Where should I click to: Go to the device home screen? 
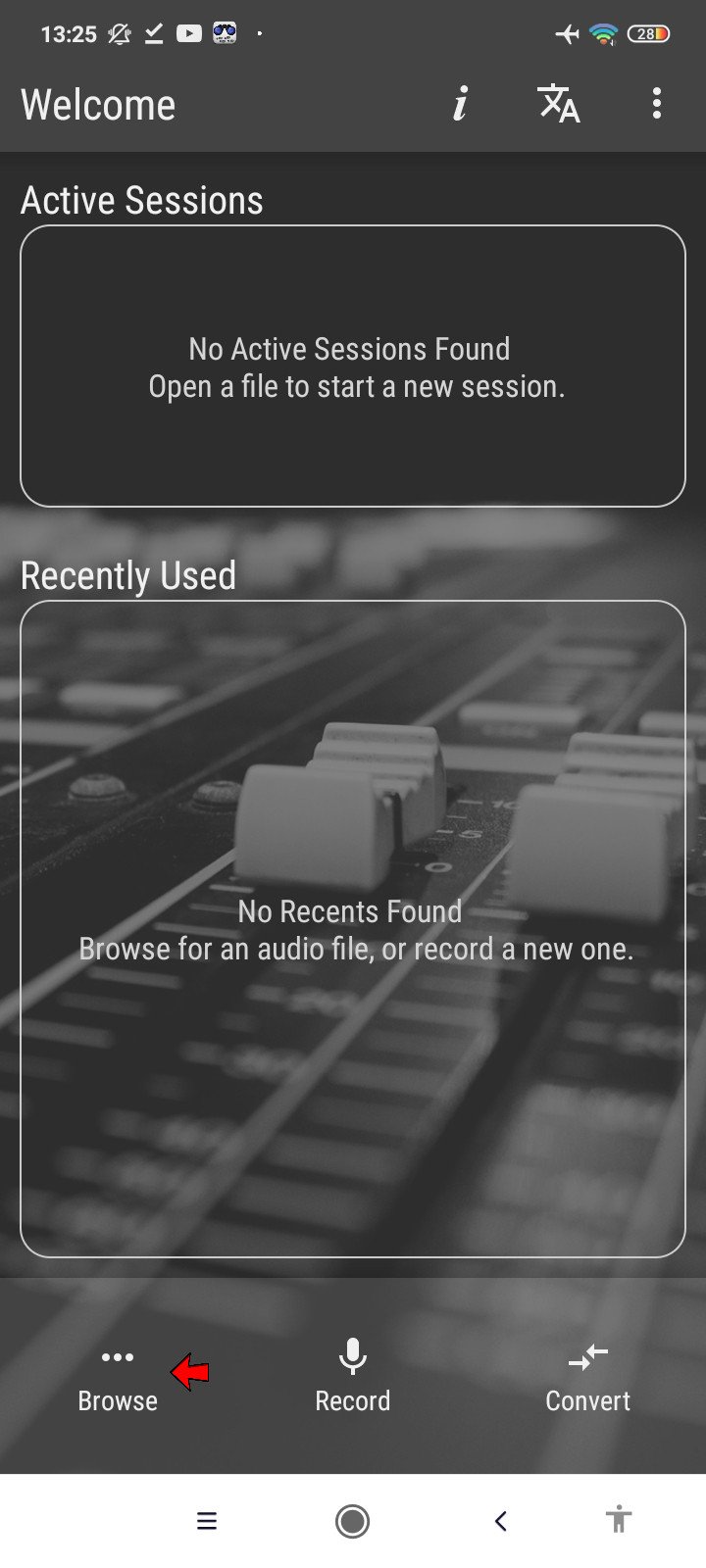pyautogui.click(x=353, y=1521)
